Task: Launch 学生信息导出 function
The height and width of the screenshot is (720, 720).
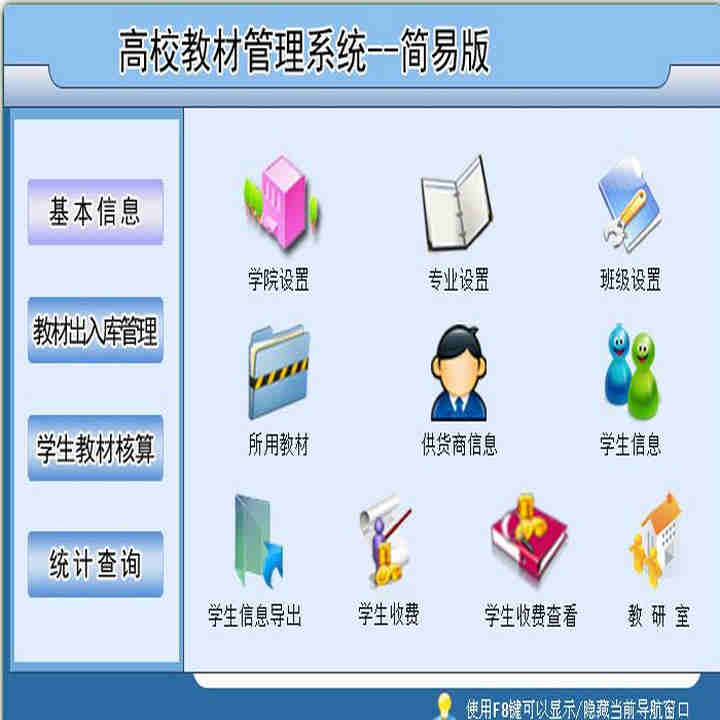Action: coord(254,545)
